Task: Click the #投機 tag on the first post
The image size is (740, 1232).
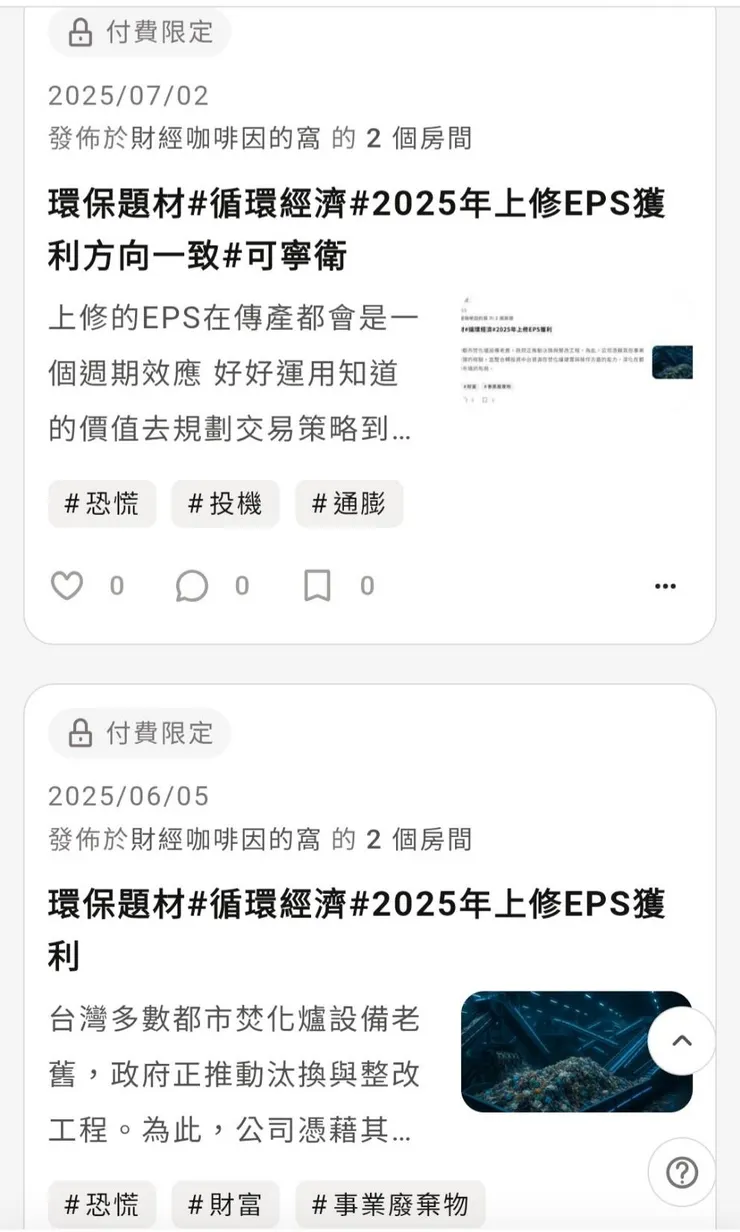Action: tap(225, 503)
